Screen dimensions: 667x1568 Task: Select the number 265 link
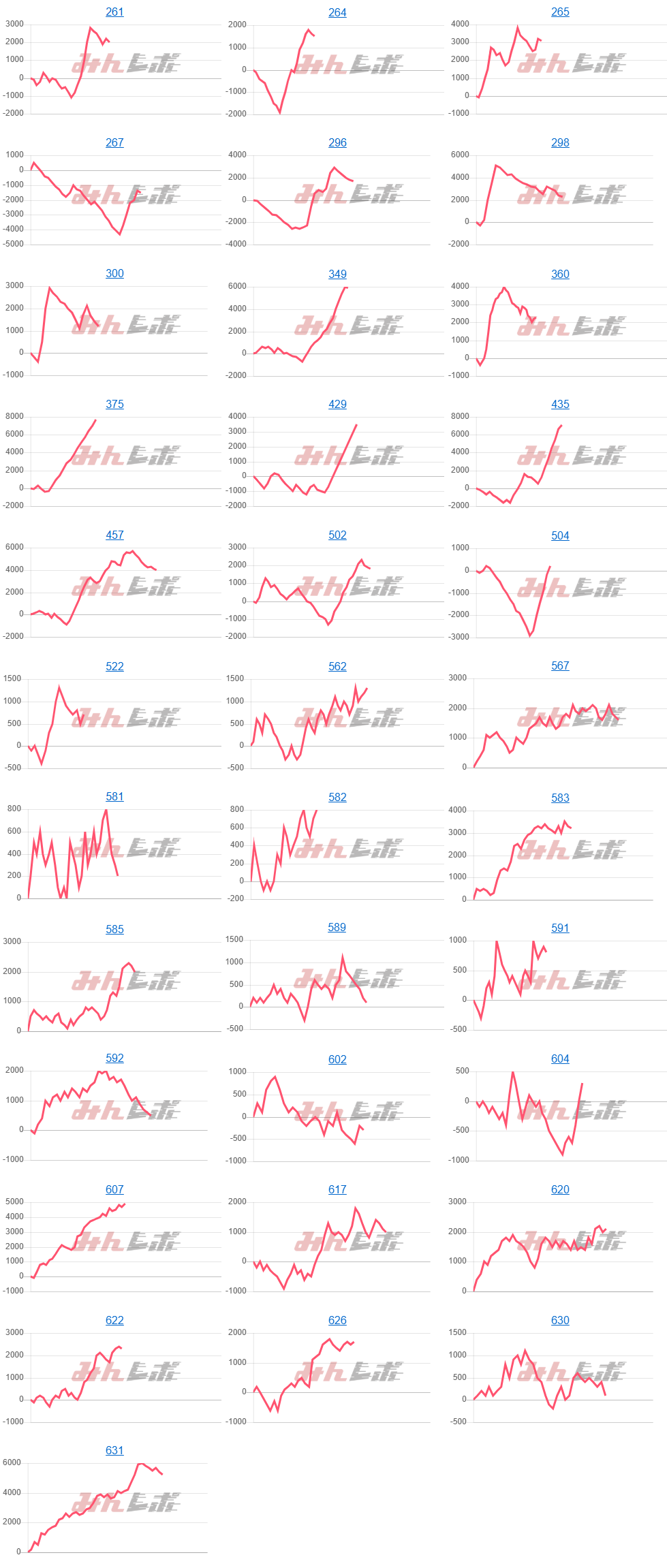coord(560,12)
